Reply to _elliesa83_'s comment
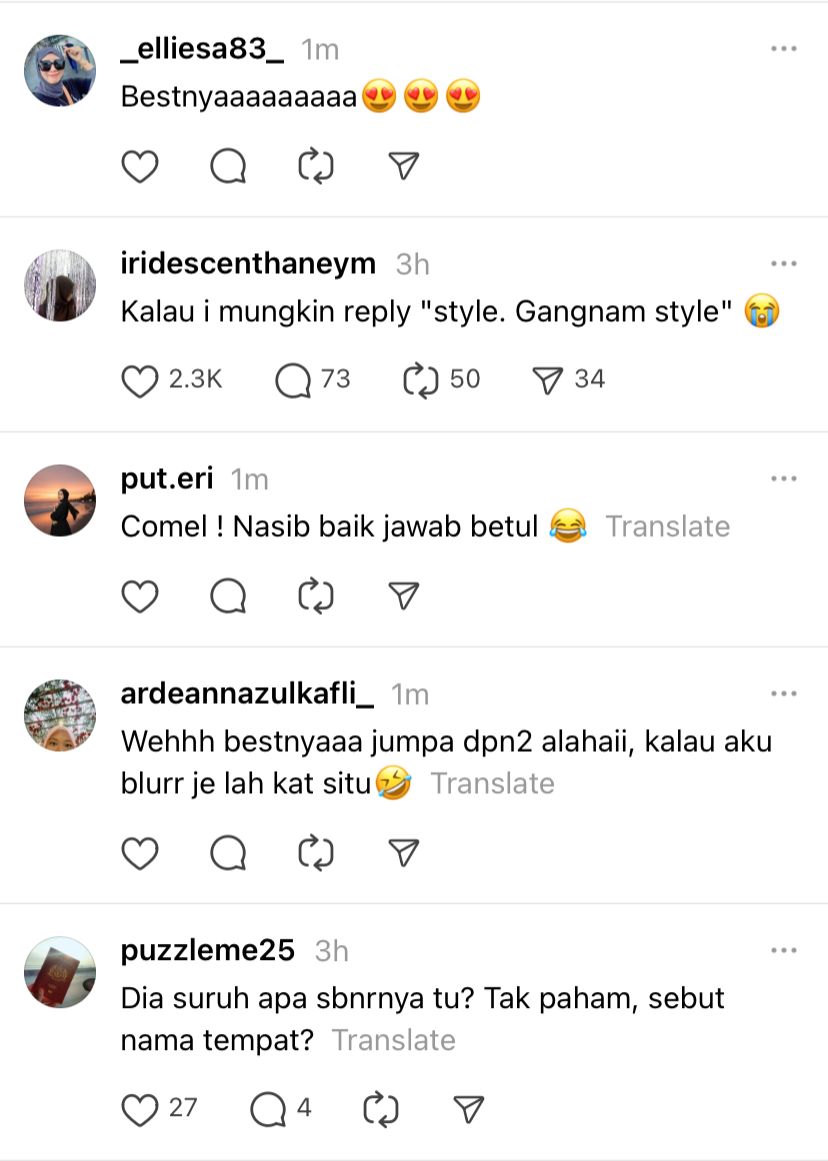This screenshot has width=828, height=1161. tap(228, 167)
